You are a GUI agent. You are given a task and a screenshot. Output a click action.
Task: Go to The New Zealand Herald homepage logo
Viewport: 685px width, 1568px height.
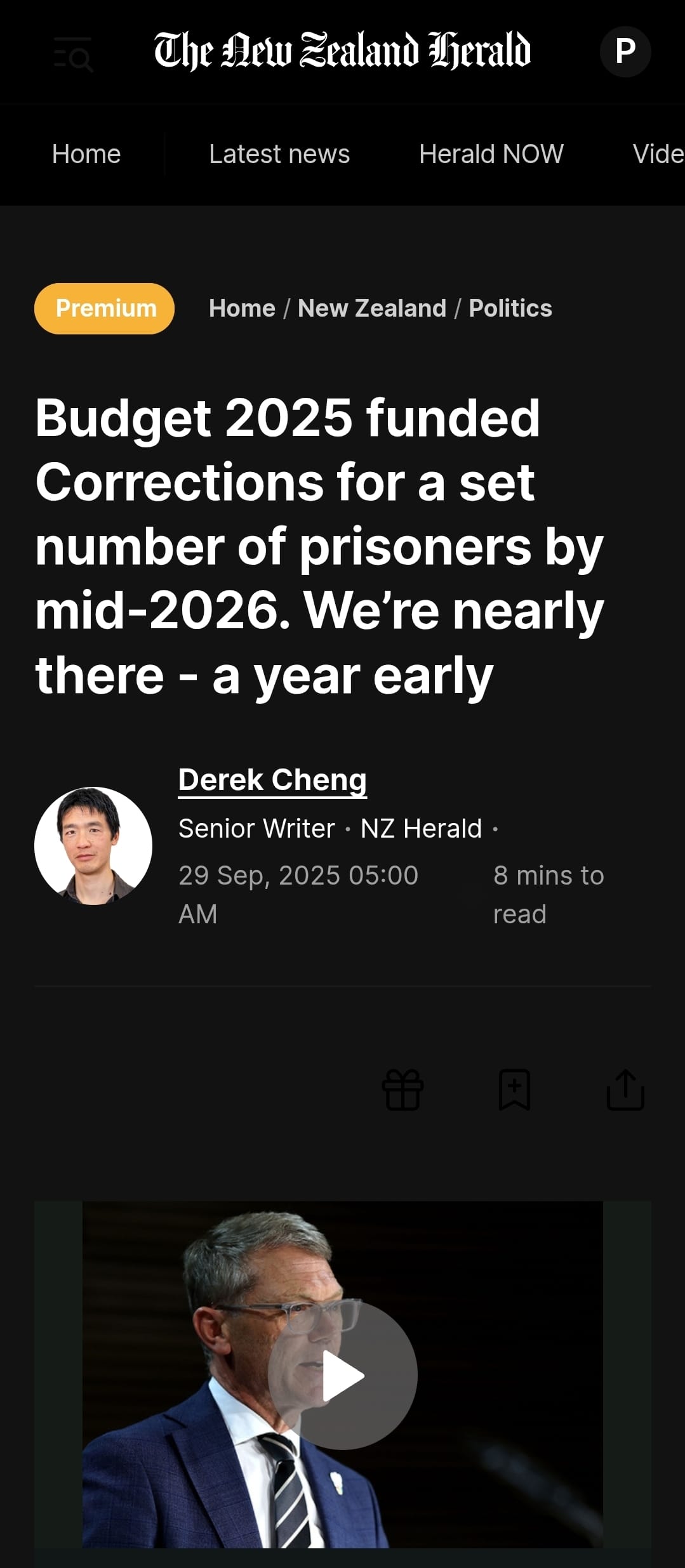coord(342,51)
